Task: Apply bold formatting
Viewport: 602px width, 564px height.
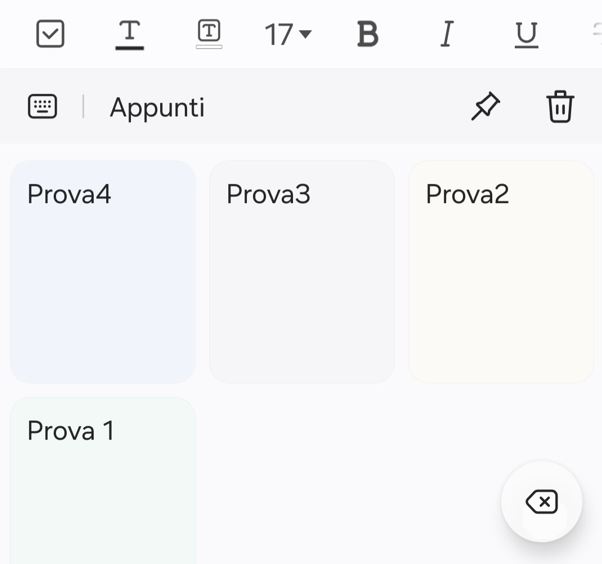Action: point(367,34)
